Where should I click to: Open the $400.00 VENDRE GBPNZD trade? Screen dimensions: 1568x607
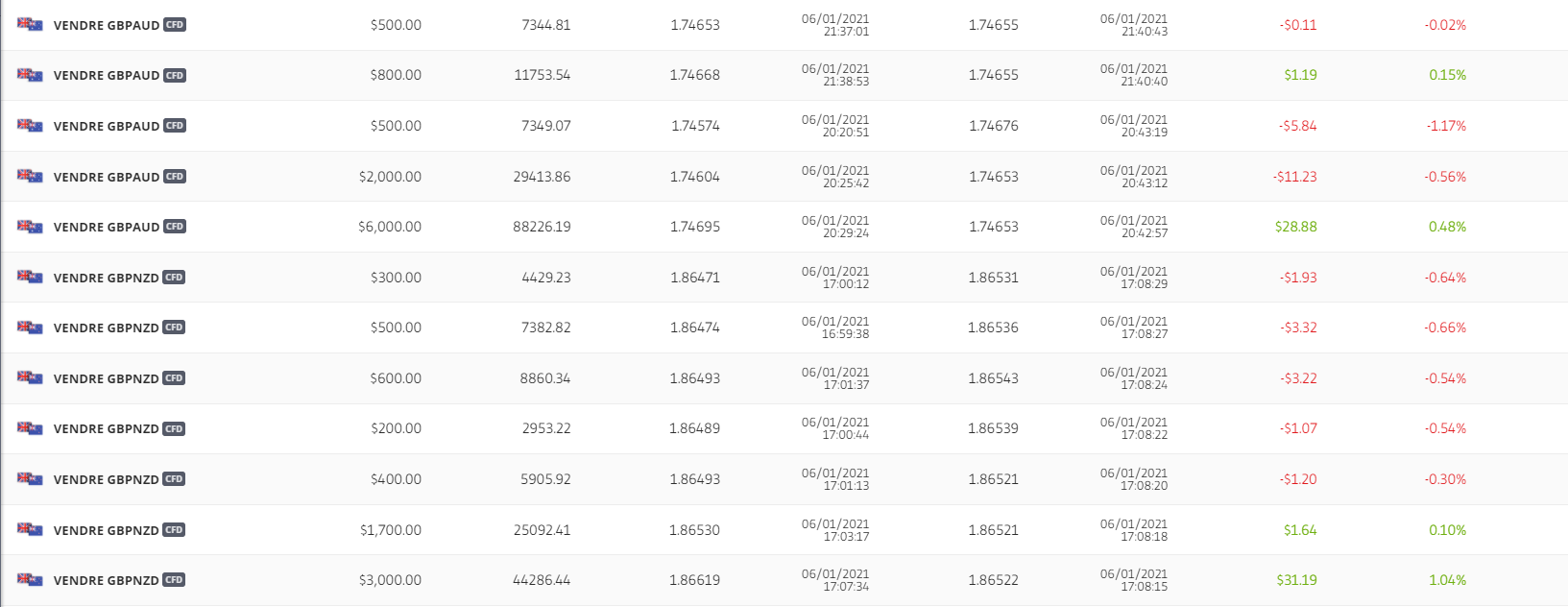106,479
